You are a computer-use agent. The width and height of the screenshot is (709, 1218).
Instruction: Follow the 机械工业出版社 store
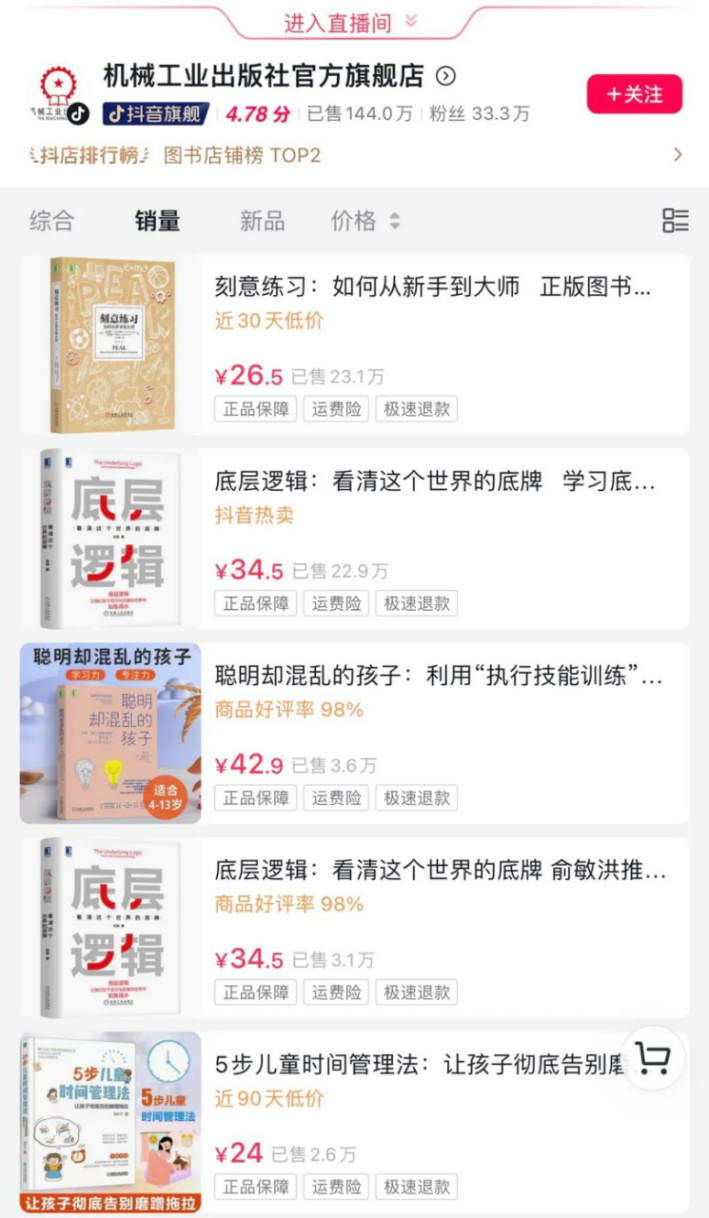(x=634, y=94)
